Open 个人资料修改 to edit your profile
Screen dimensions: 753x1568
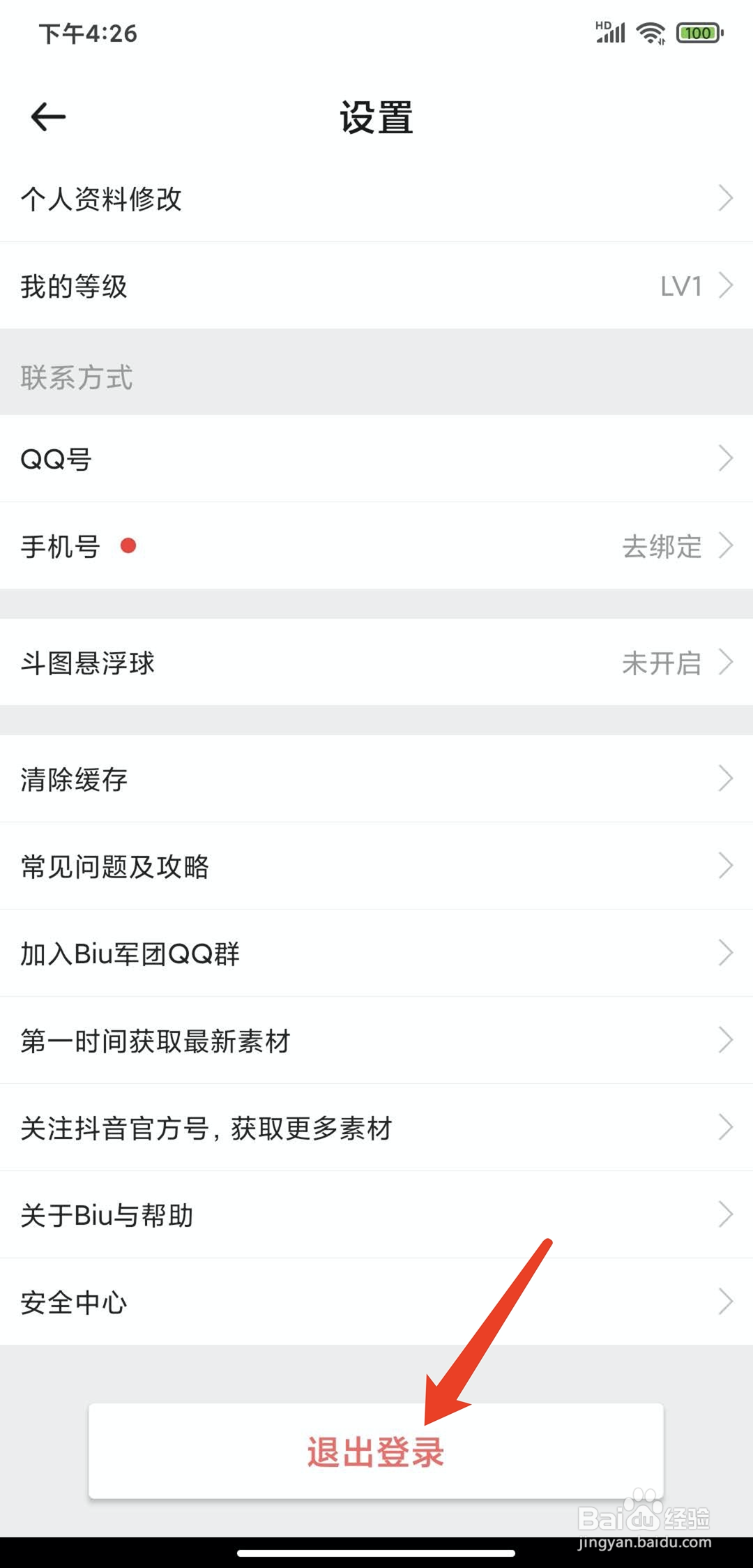click(376, 199)
